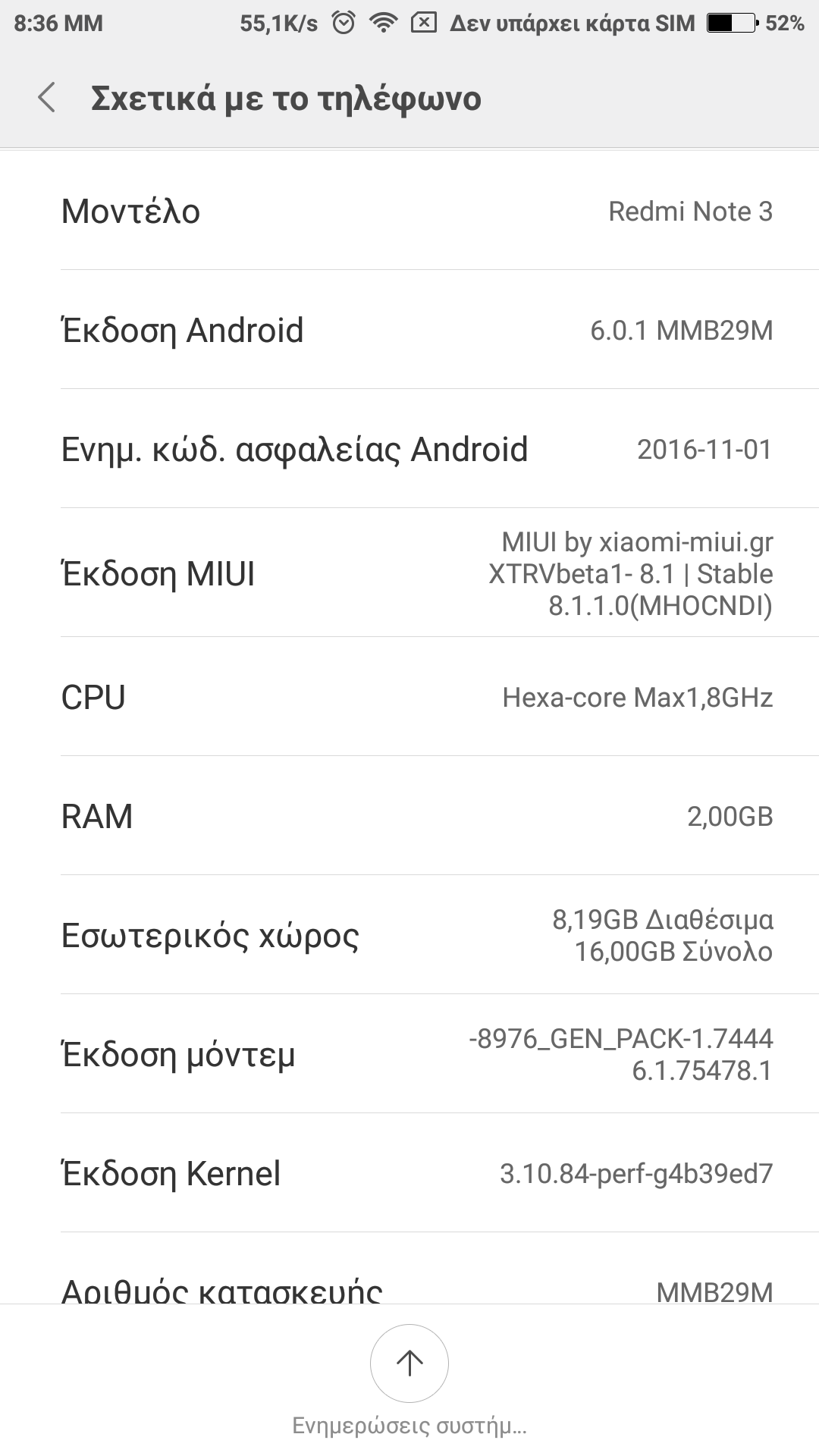Select the RAM row
The image size is (819, 1456).
409,816
